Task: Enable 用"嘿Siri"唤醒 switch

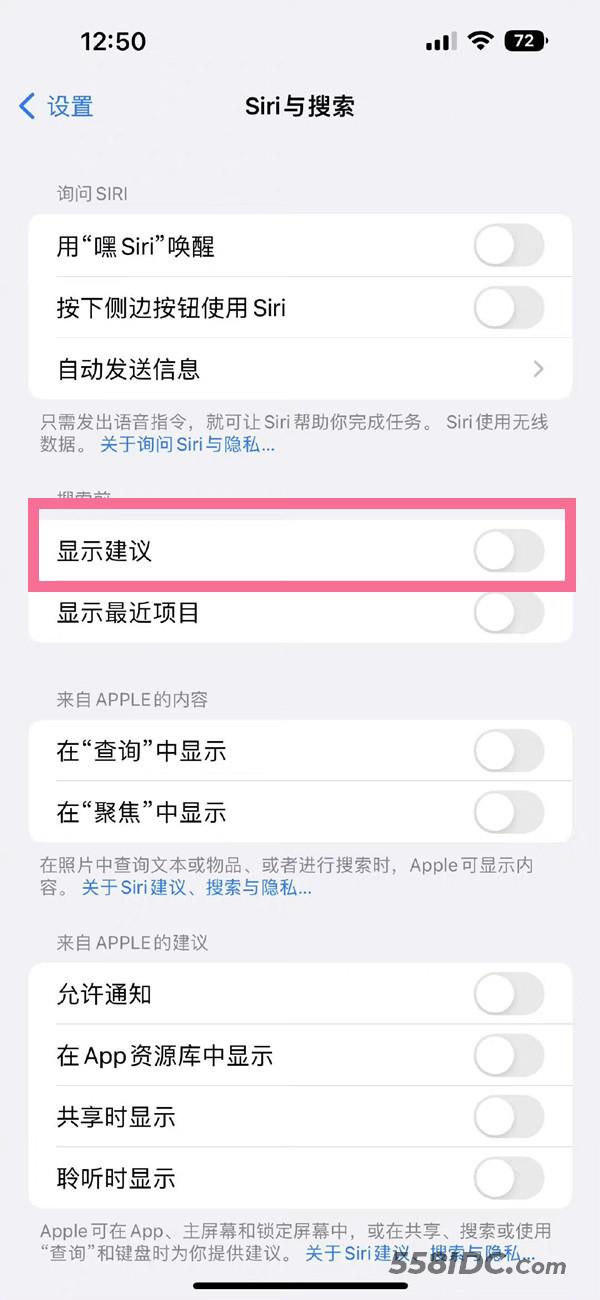Action: 510,246
